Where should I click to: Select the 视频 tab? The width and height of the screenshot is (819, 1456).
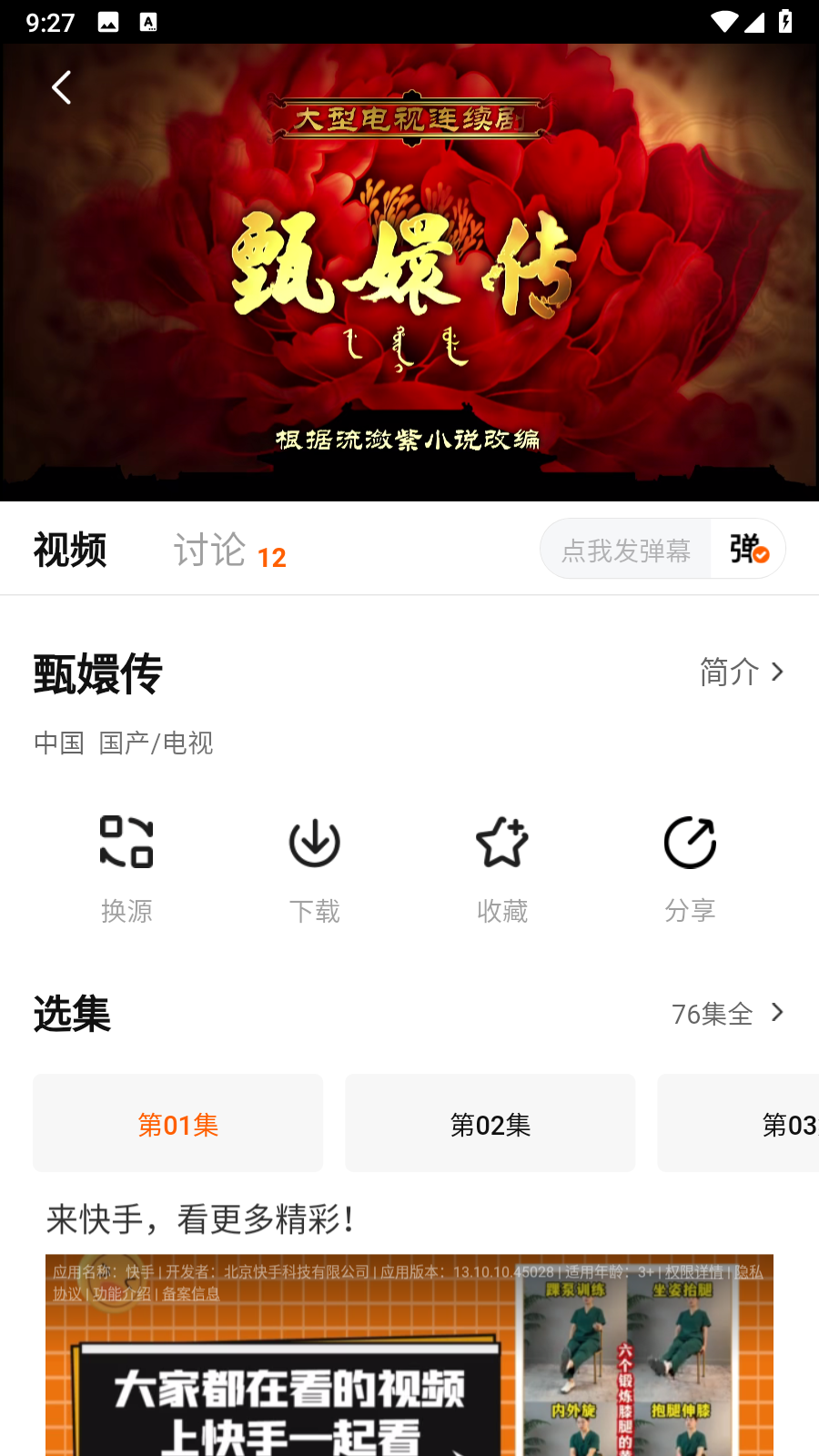tap(71, 548)
